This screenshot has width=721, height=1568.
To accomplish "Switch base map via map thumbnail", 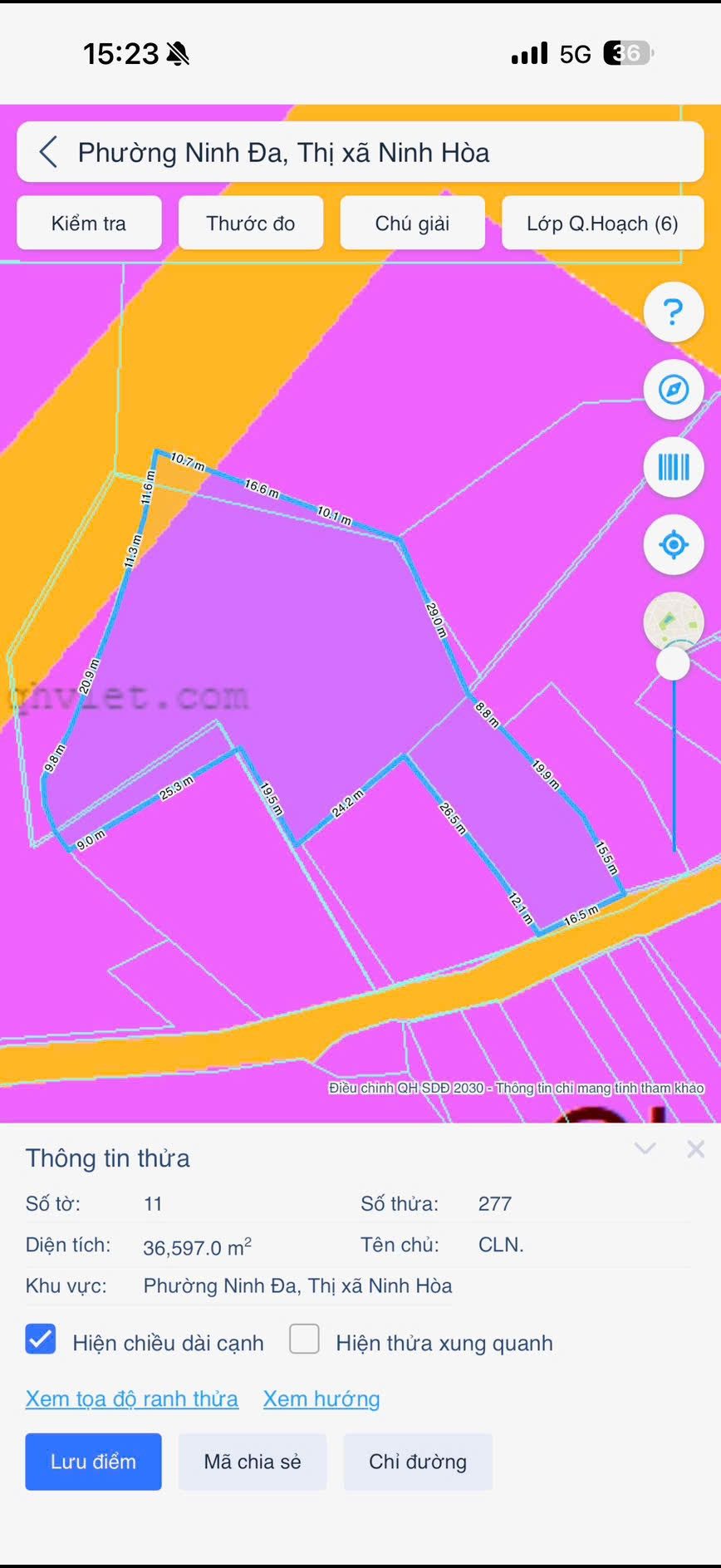I will tap(674, 622).
